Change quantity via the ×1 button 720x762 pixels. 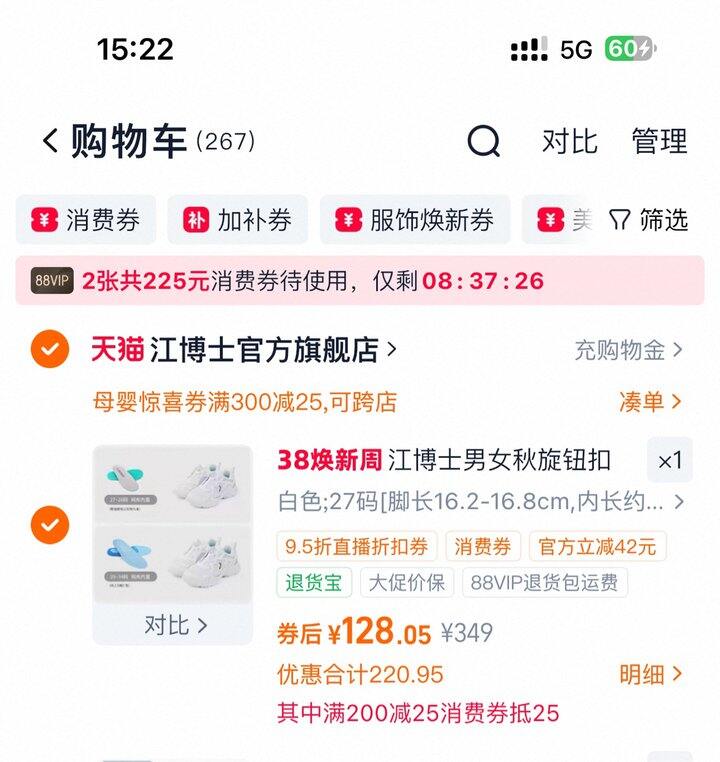click(x=669, y=461)
